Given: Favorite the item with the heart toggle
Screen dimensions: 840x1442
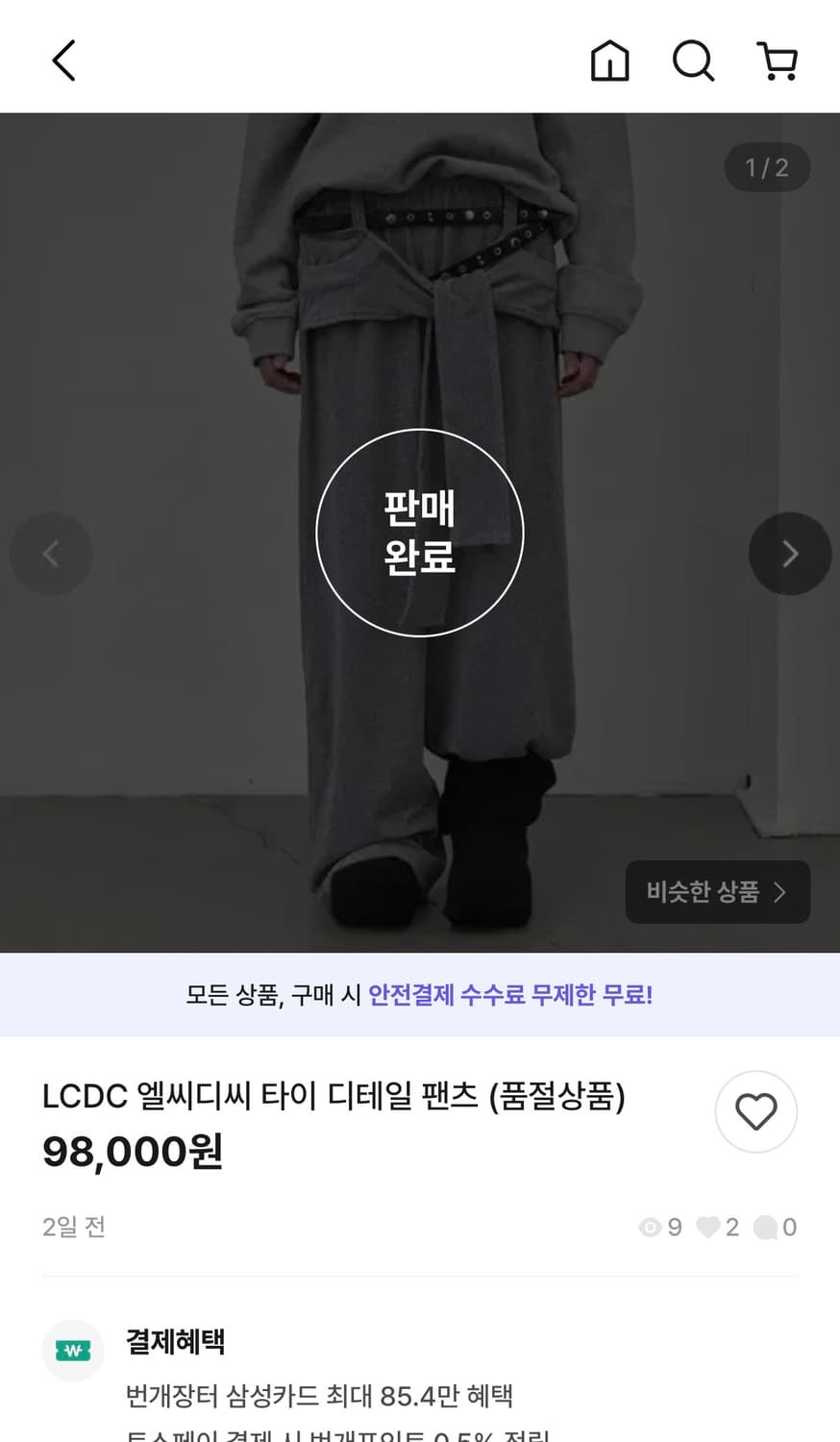Looking at the screenshot, I should click(x=756, y=1110).
